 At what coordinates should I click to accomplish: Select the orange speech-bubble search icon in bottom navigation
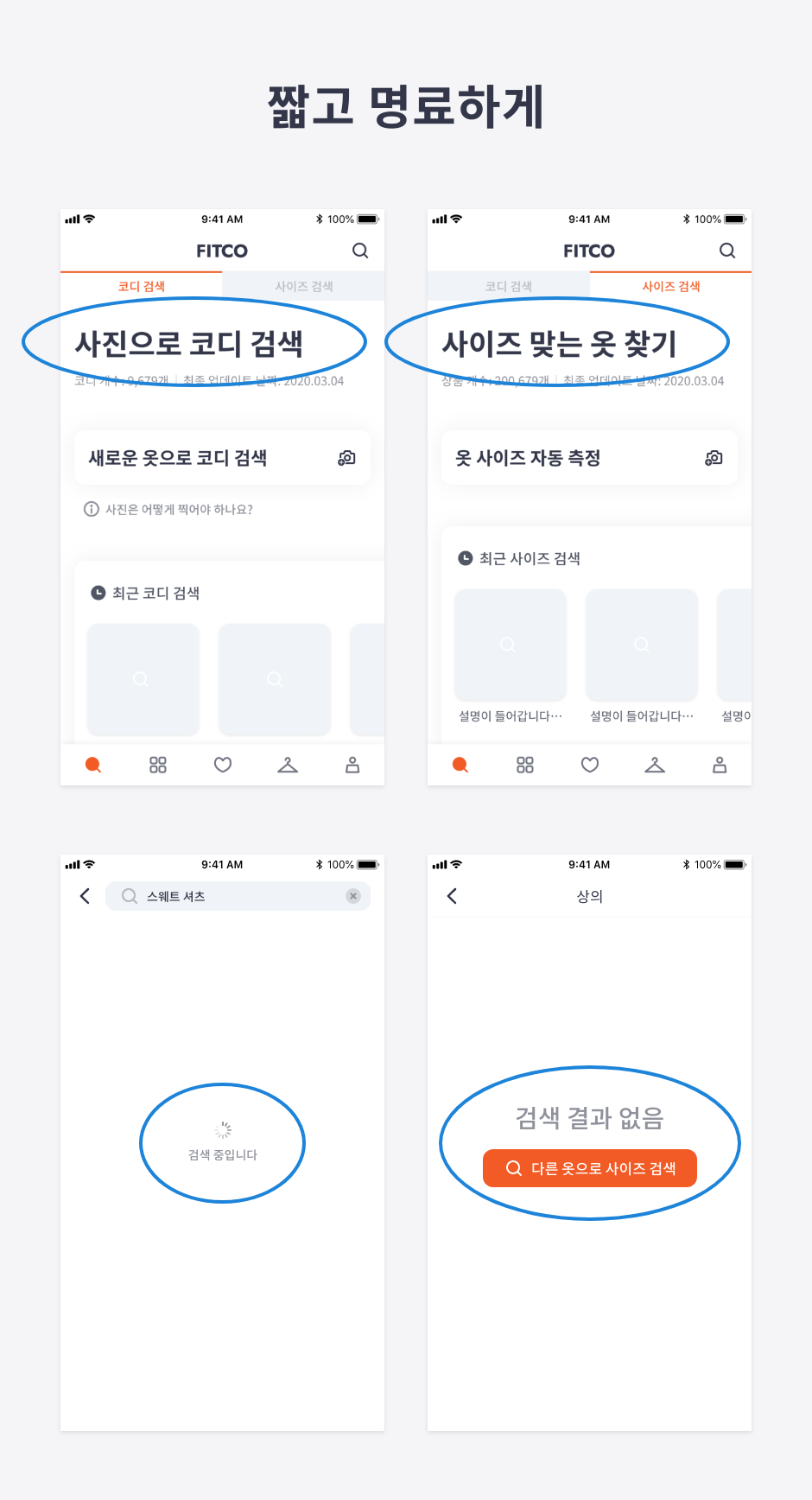coord(92,764)
